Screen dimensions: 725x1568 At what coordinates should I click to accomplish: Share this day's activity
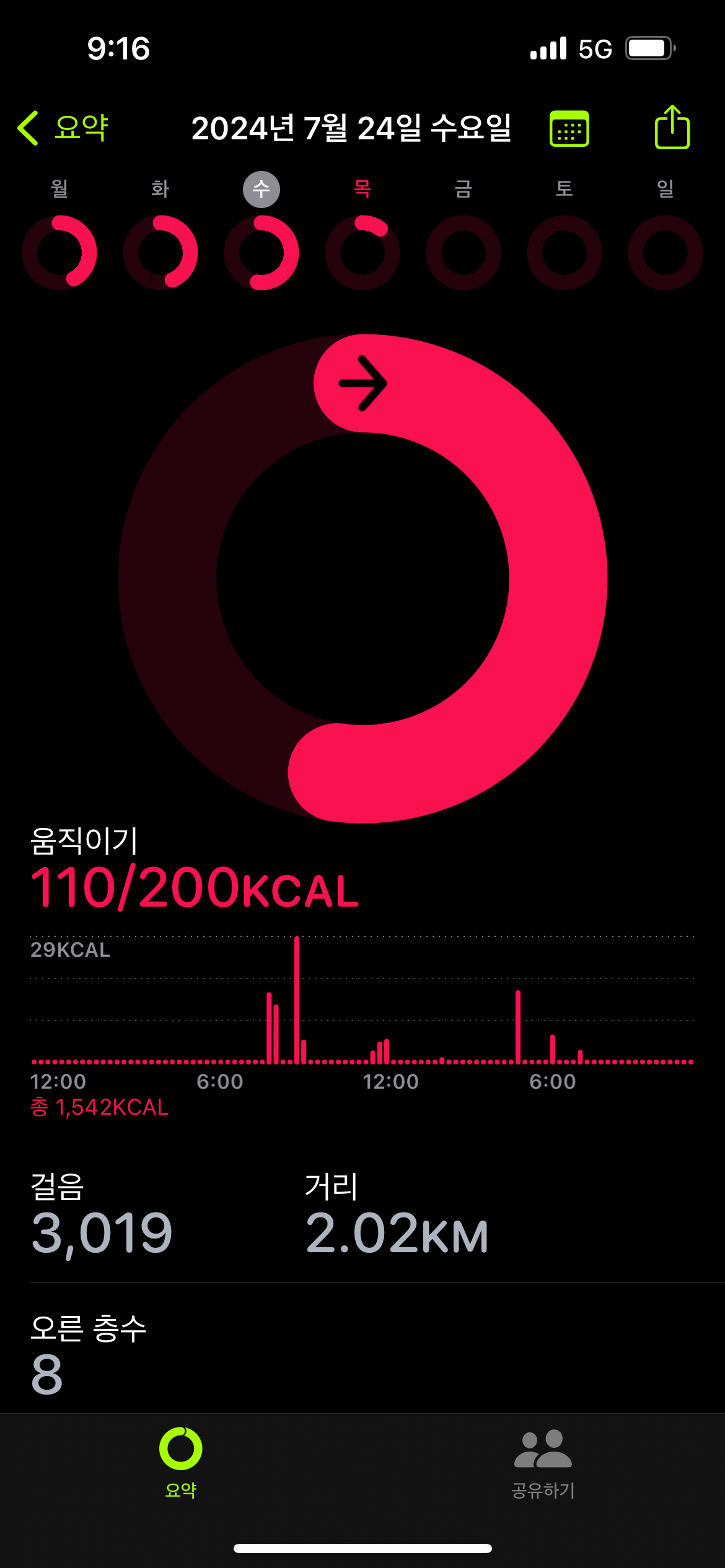[x=672, y=128]
